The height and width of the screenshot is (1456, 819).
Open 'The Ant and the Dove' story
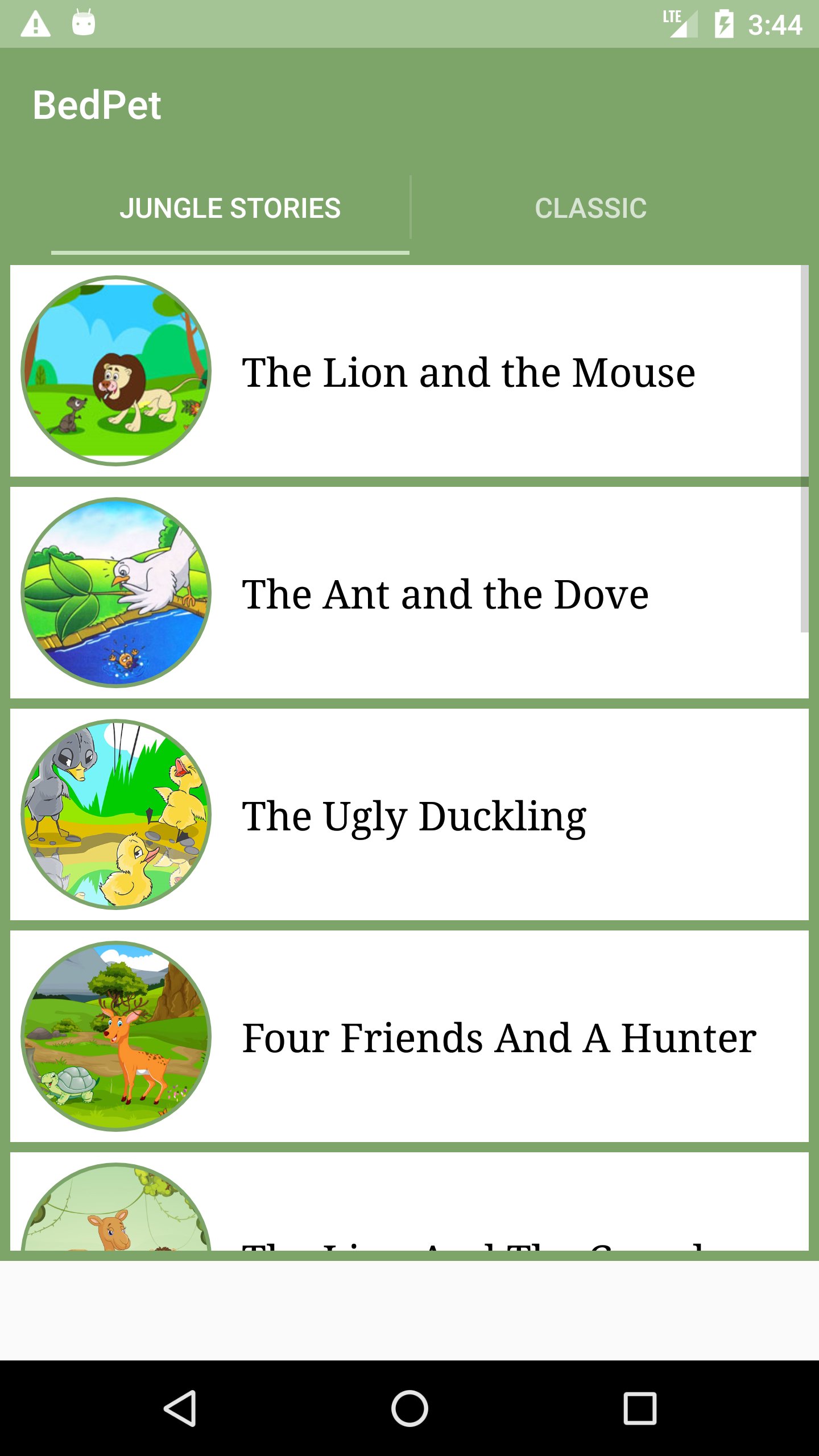click(x=409, y=594)
